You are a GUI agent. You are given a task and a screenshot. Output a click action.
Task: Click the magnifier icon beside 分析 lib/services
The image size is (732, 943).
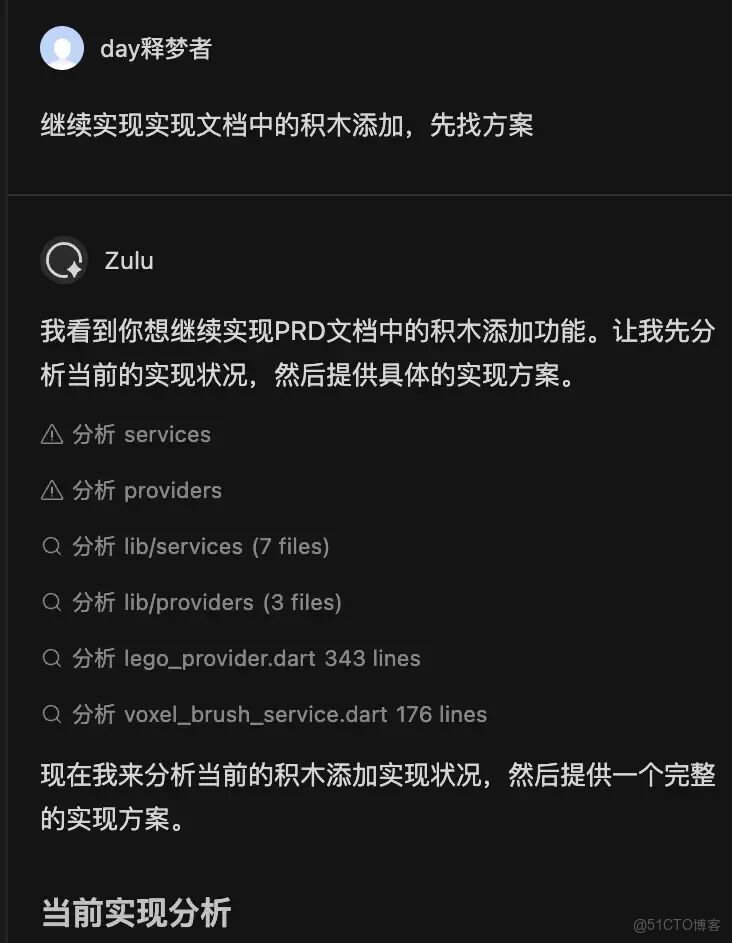pyautogui.click(x=51, y=546)
